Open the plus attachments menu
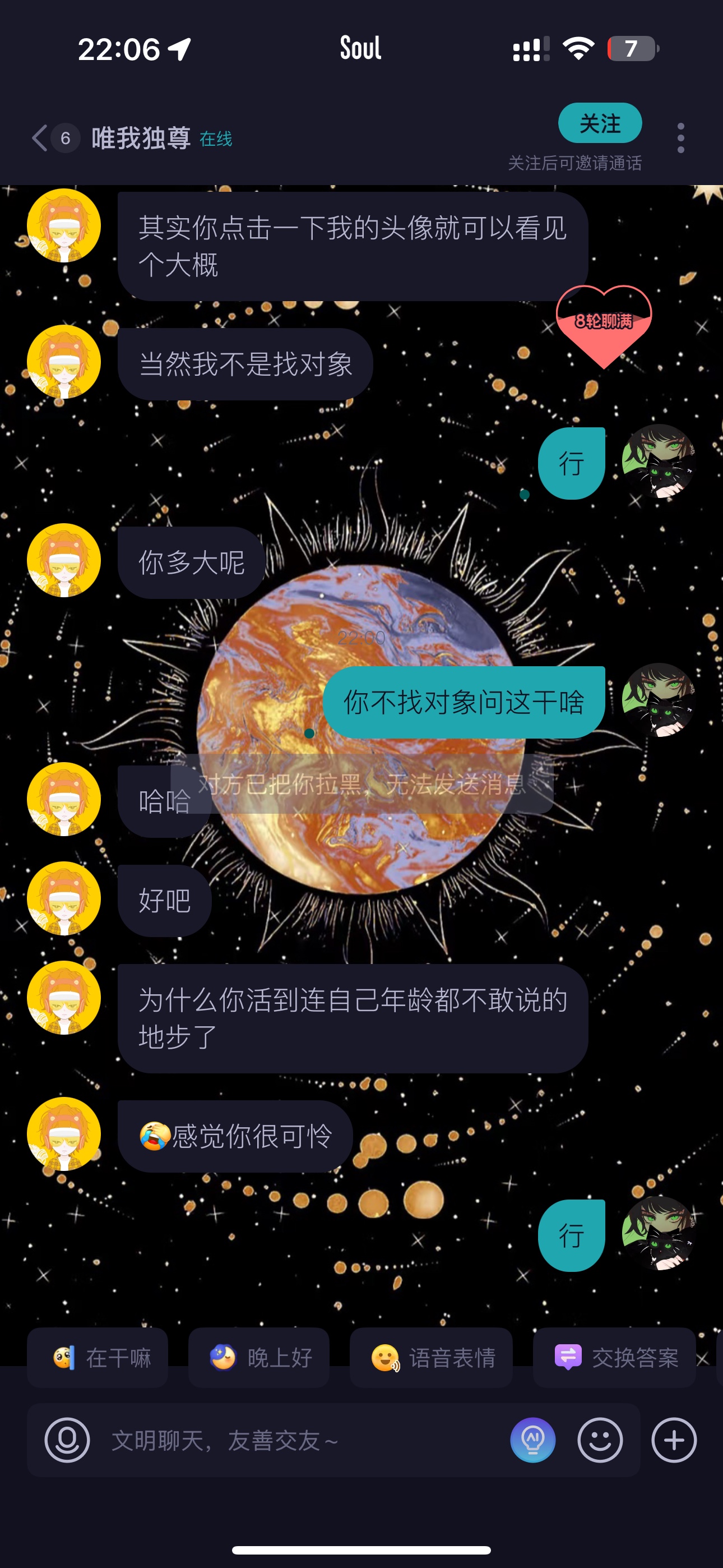 coord(674,1440)
